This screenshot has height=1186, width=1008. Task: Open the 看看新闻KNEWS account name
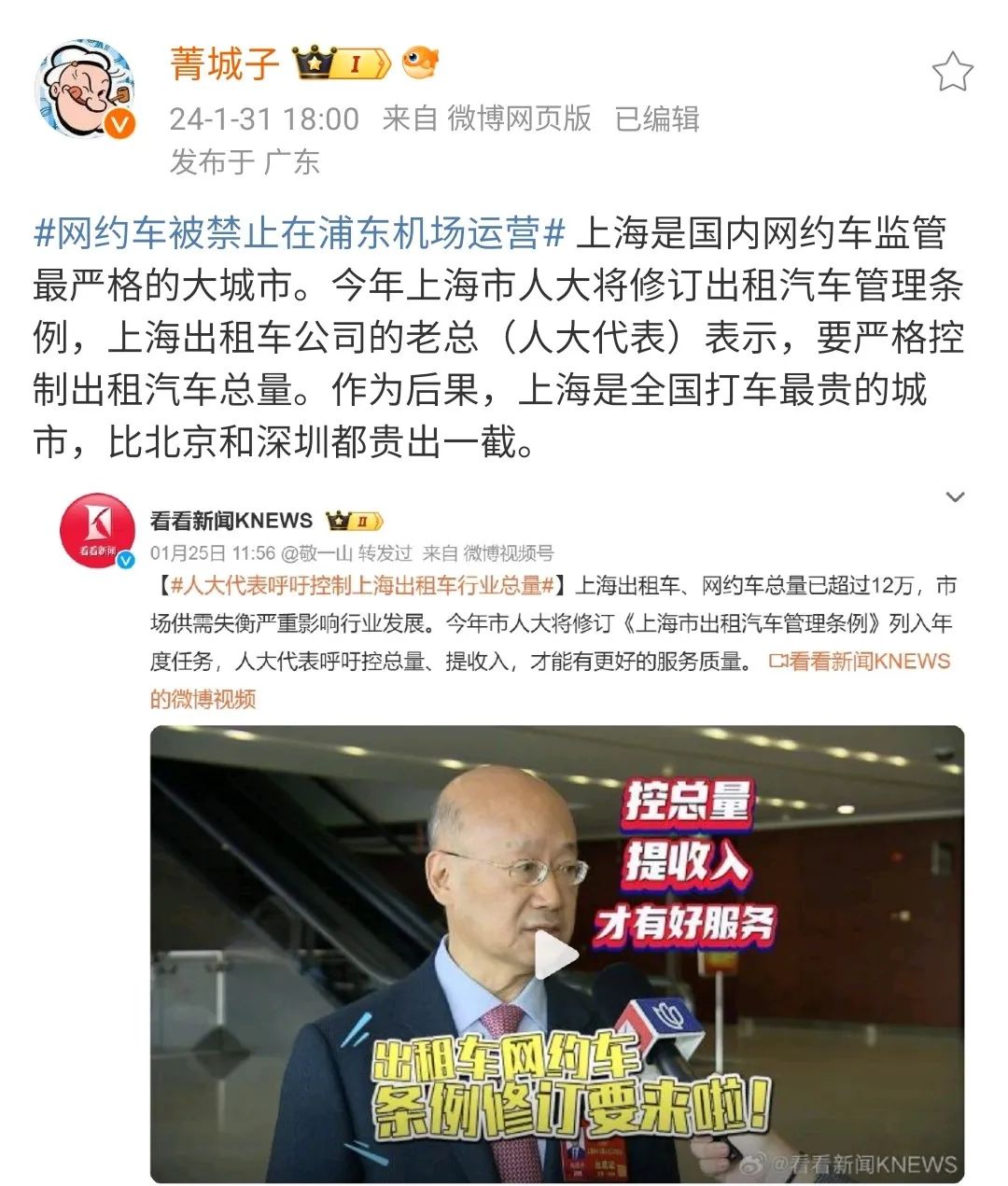tap(231, 521)
